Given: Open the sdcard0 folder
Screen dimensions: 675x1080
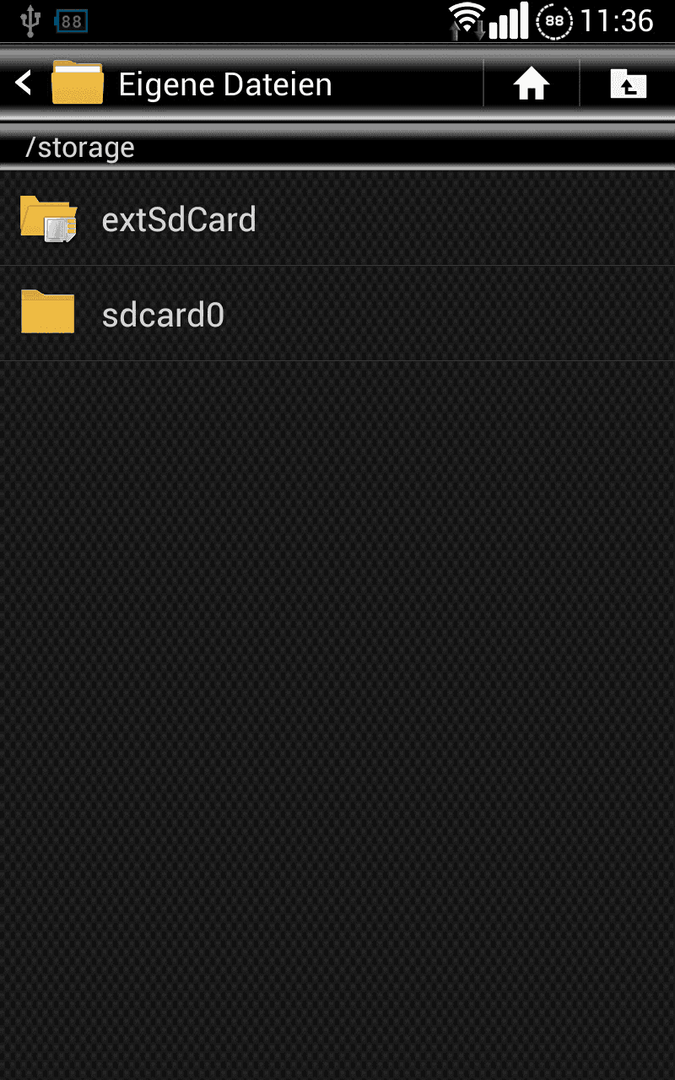Looking at the screenshot, I should pos(338,314).
